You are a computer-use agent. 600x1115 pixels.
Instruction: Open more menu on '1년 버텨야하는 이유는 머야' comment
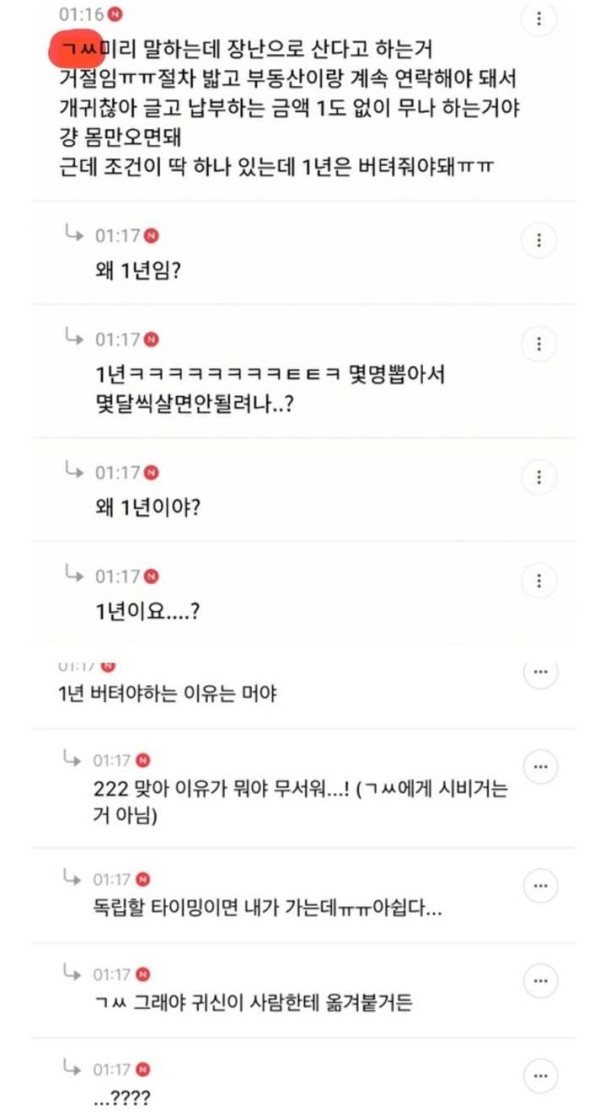[x=540, y=673]
